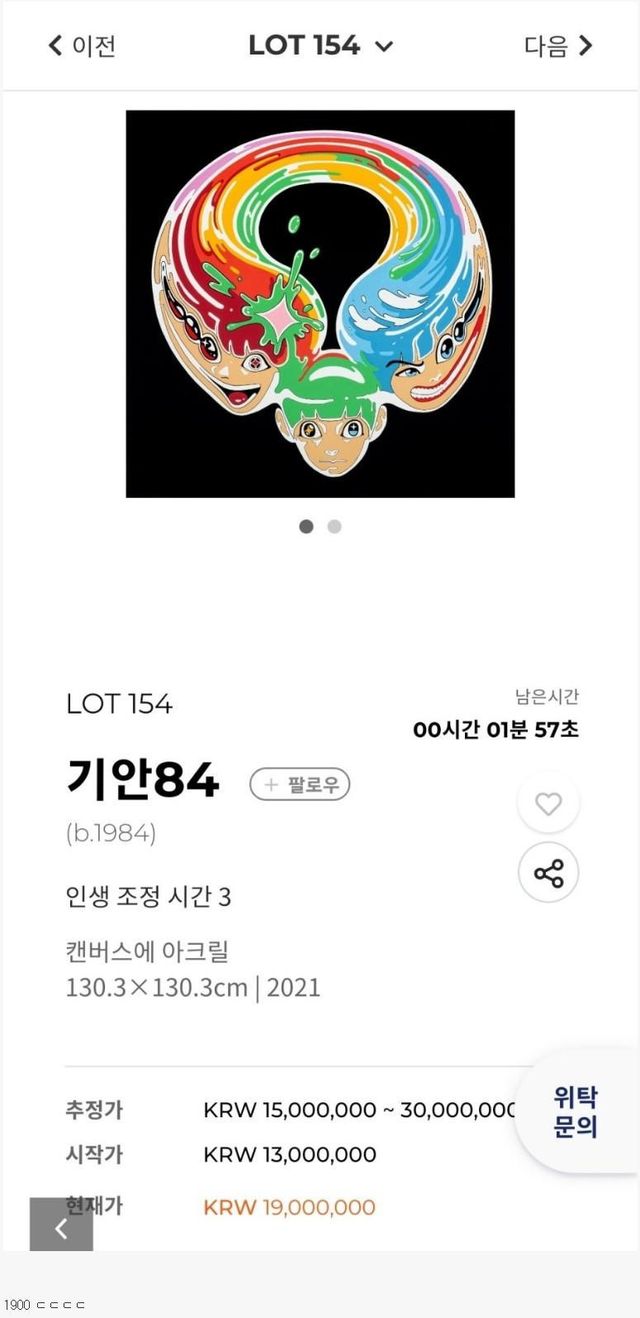Screen dimensions: 640x1318
Task: Go to the next lot (다음)
Action: [558, 46]
